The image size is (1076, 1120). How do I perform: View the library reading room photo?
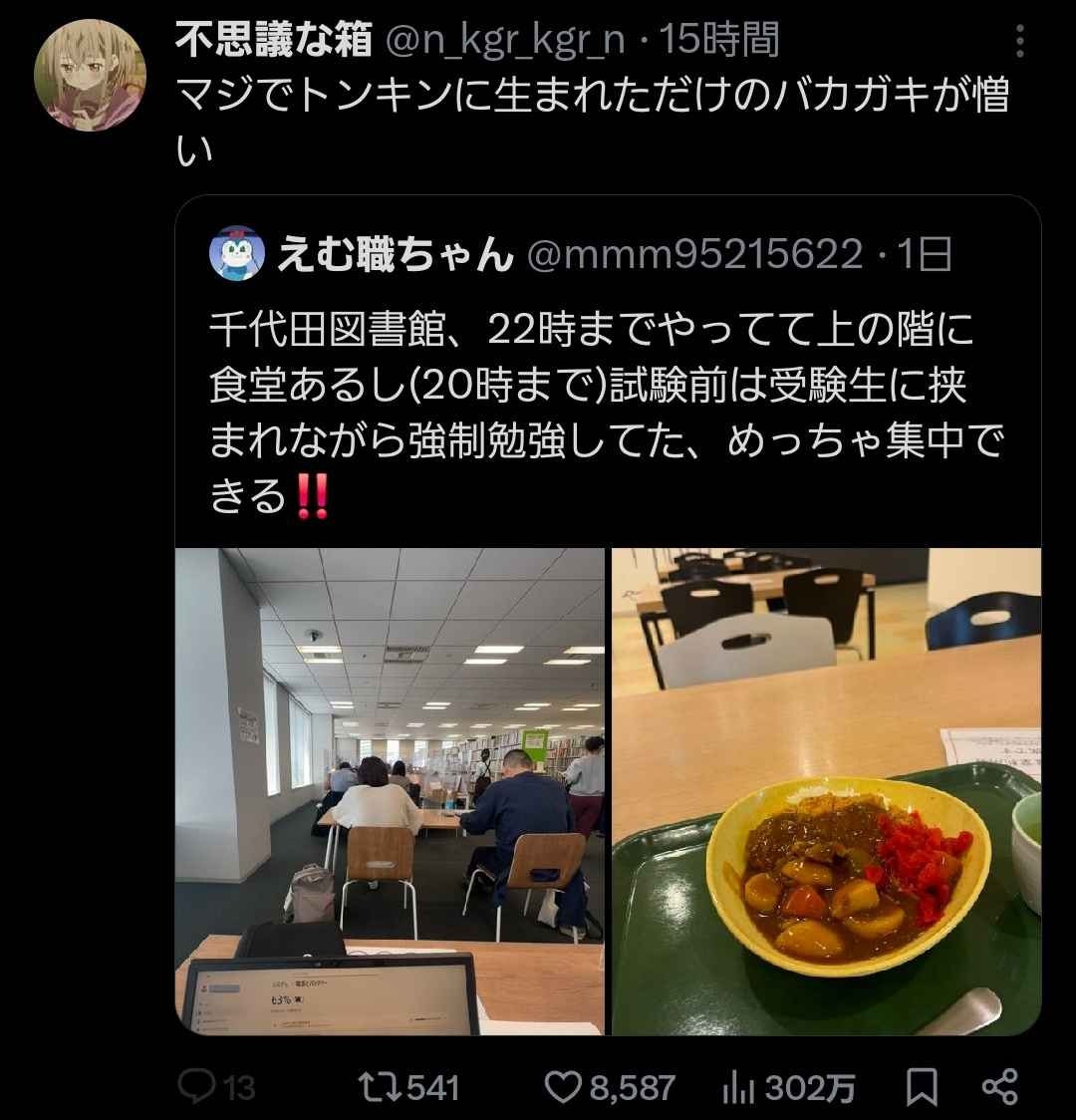point(390,790)
